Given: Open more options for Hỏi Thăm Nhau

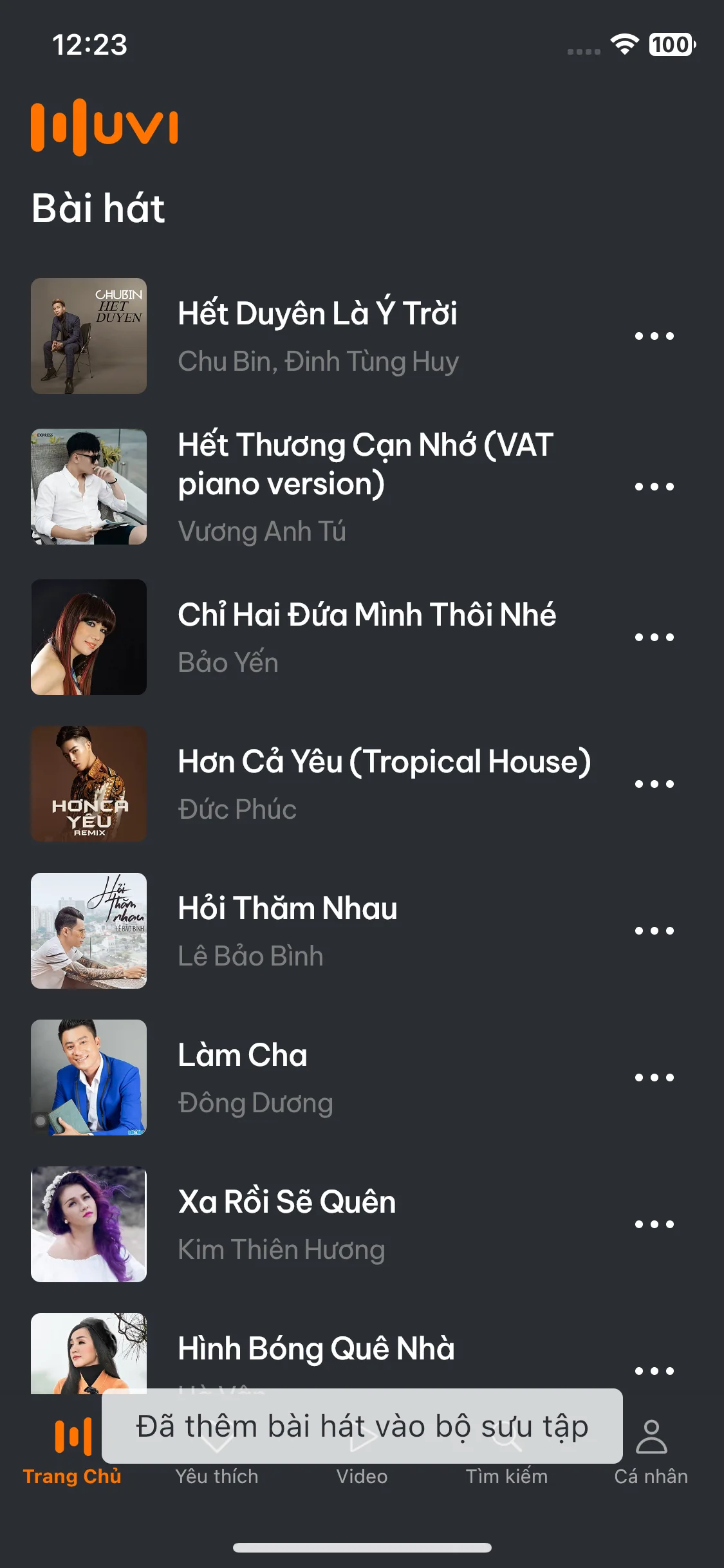Looking at the screenshot, I should 654,931.
